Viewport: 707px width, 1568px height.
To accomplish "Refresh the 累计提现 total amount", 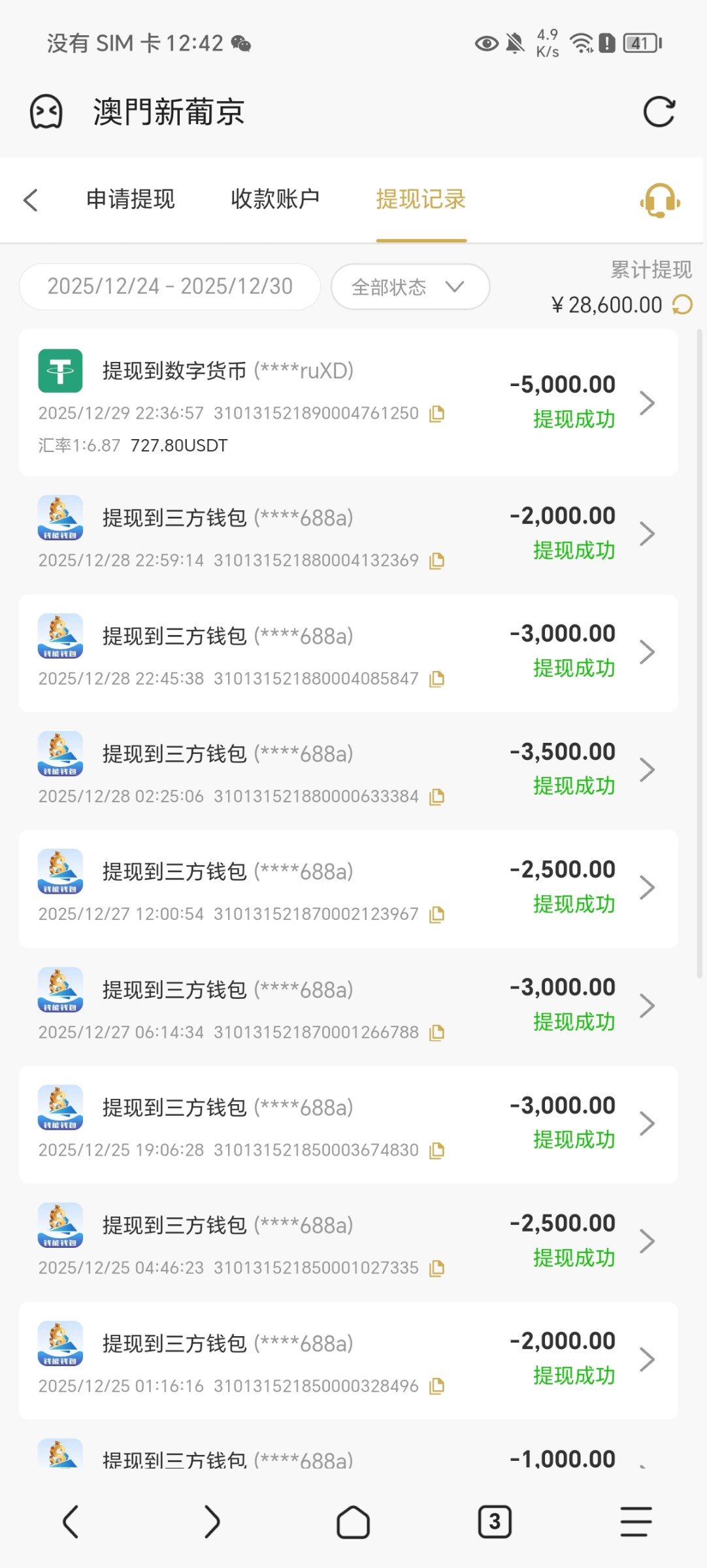I will pyautogui.click(x=683, y=304).
